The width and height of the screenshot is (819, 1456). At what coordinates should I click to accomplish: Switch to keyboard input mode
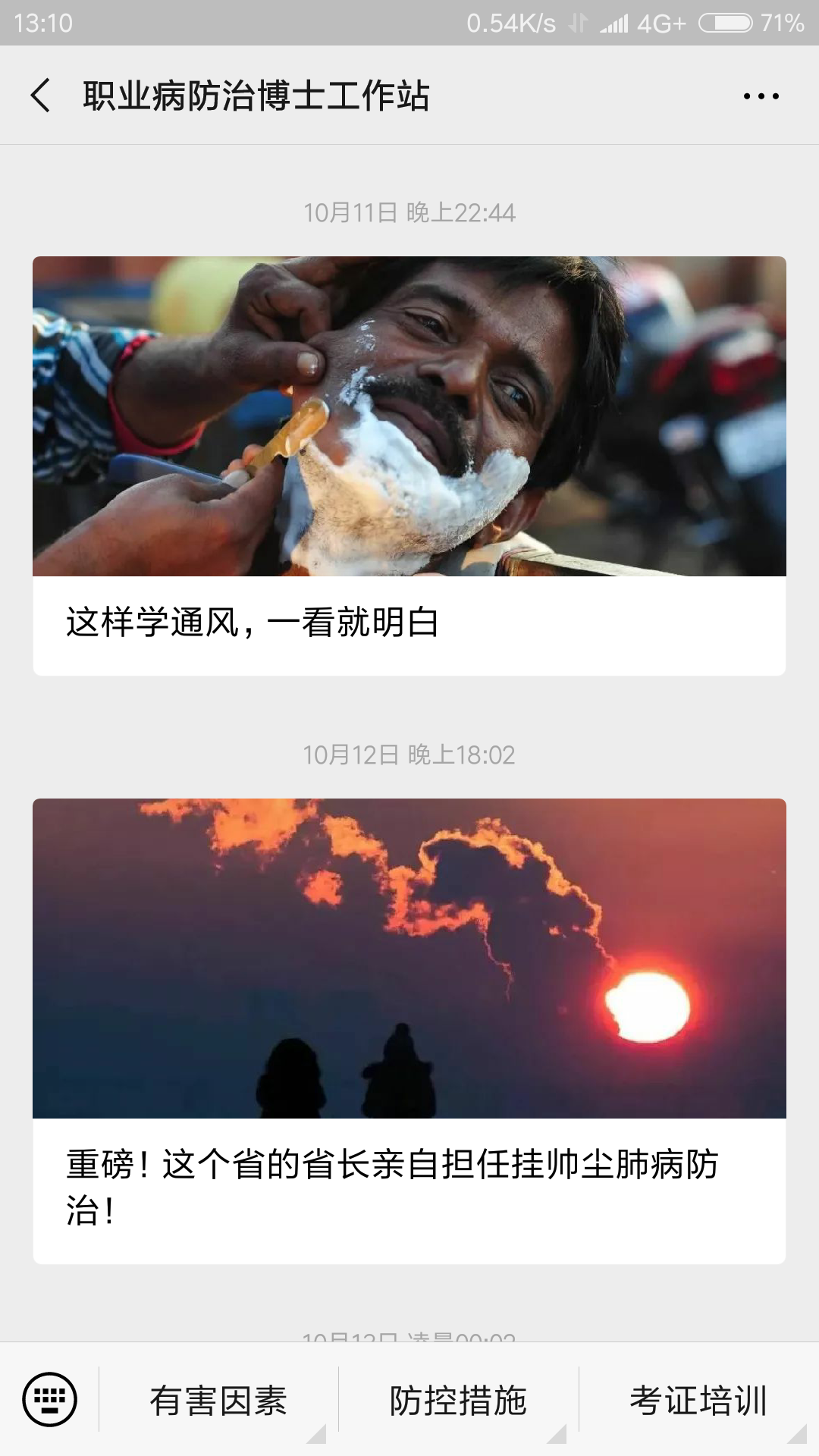coord(50,1399)
